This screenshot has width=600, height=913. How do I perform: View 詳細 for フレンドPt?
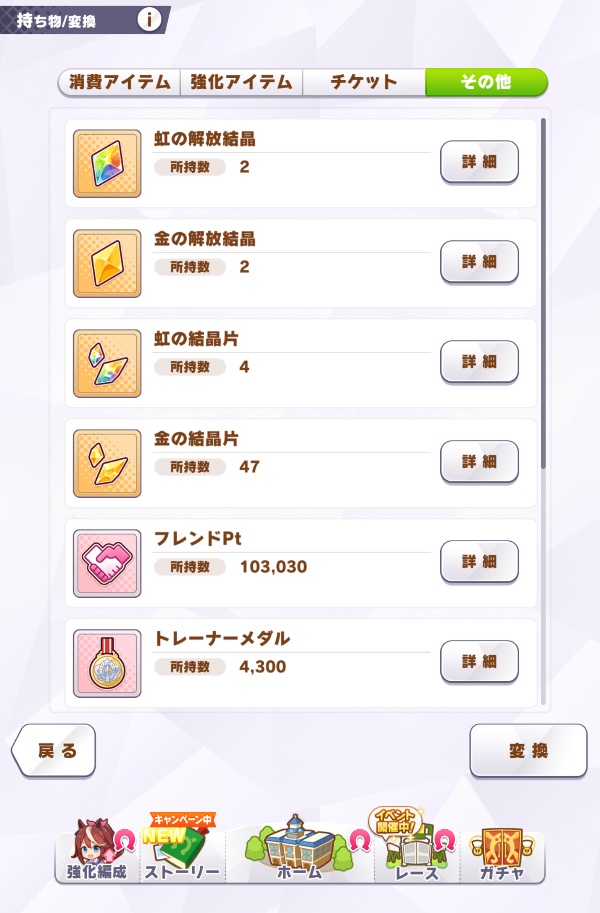[x=479, y=562]
